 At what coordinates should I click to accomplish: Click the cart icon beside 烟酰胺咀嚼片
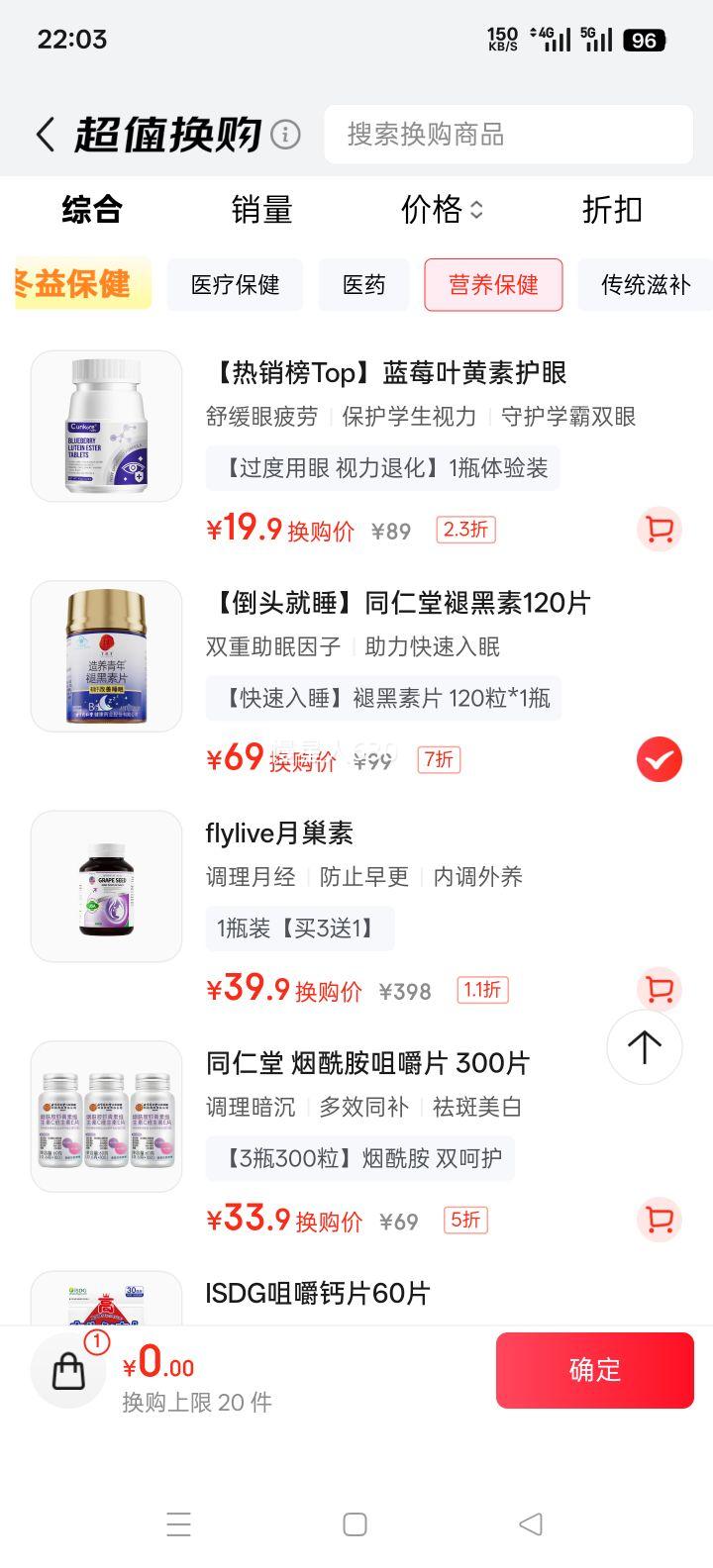[x=658, y=1221]
